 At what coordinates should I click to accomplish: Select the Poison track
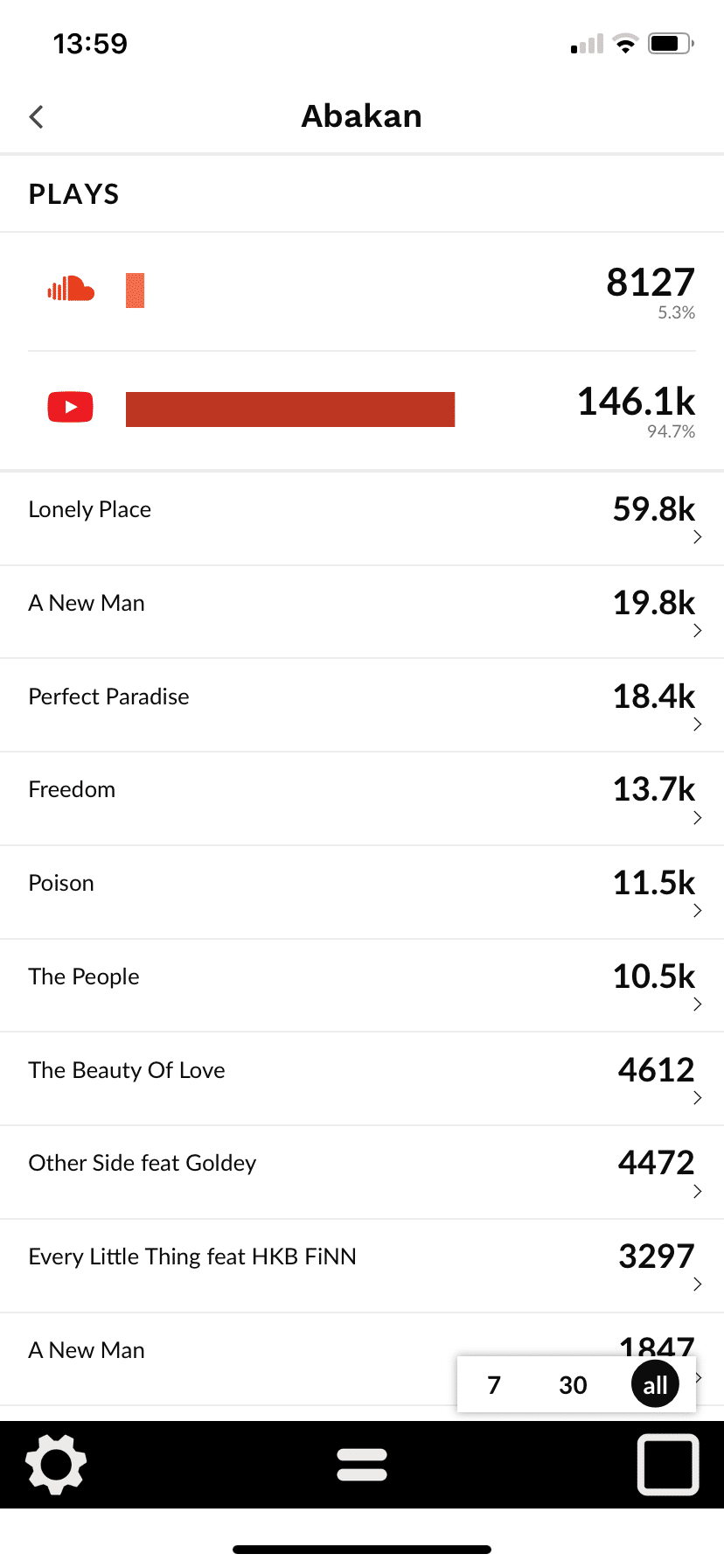pos(362,892)
